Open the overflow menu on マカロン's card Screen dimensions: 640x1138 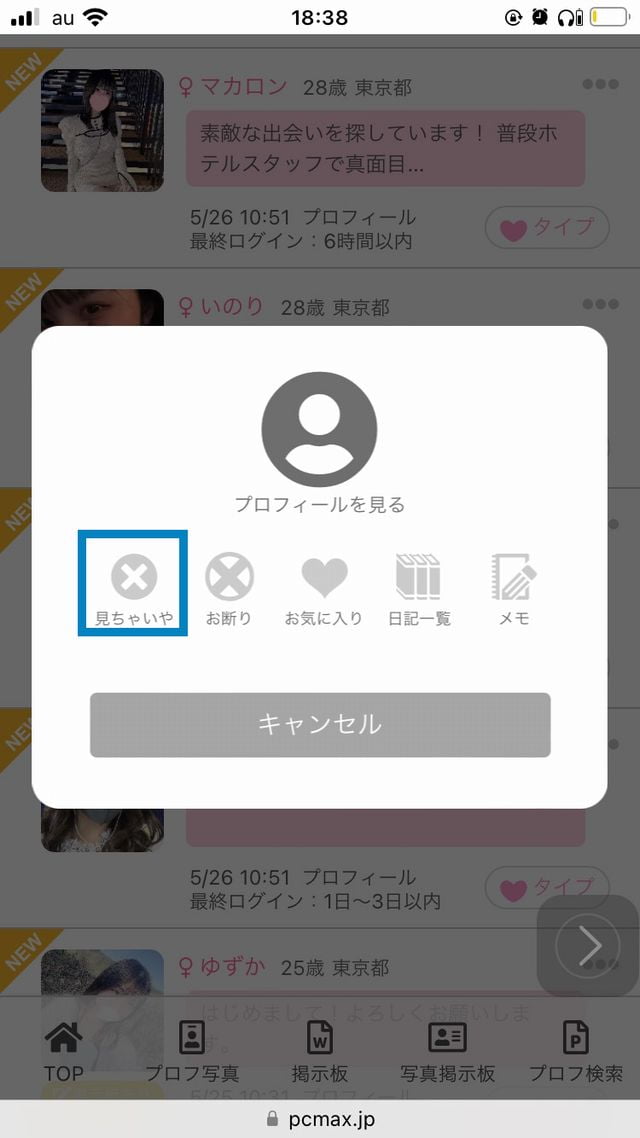600,85
